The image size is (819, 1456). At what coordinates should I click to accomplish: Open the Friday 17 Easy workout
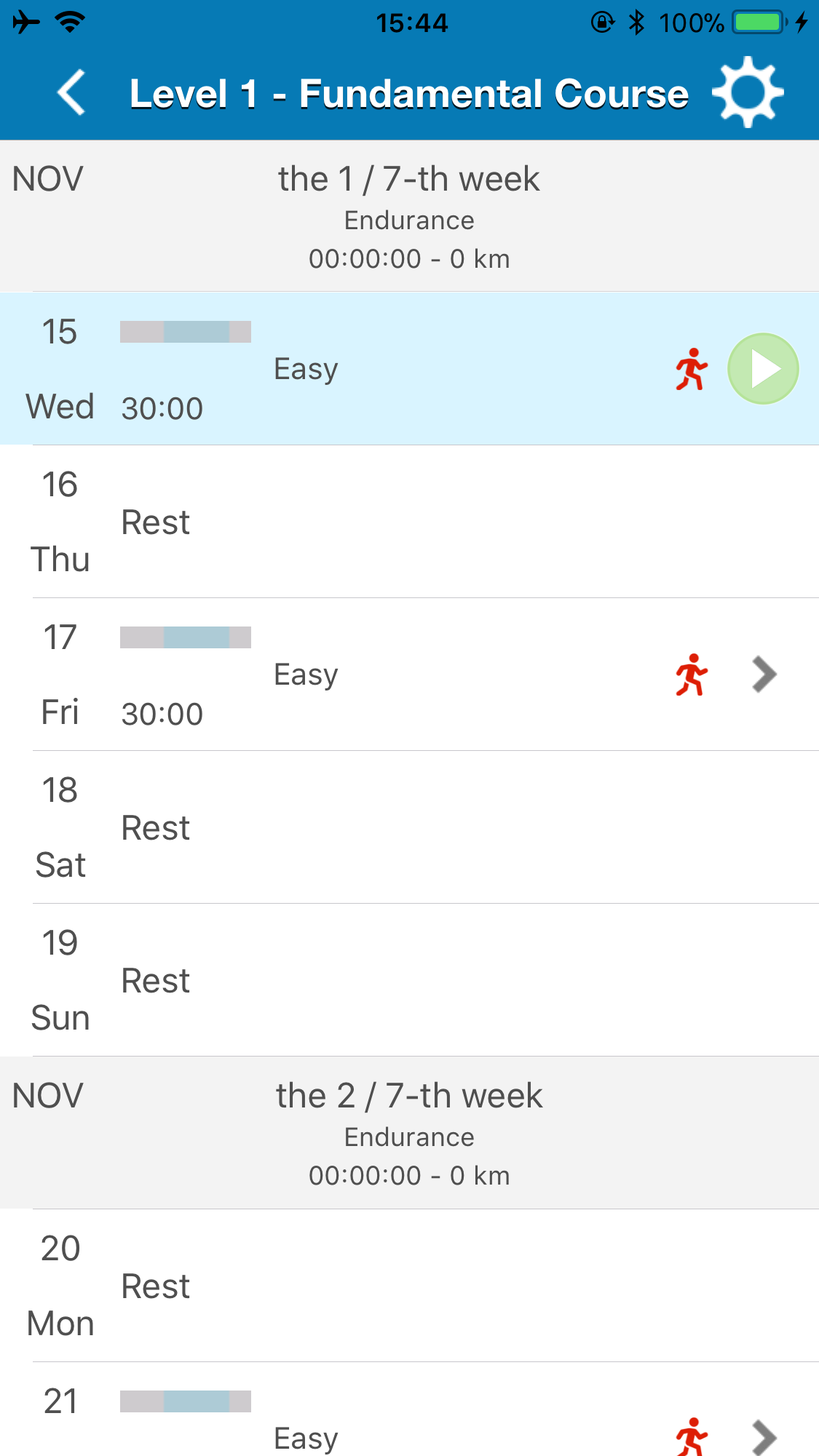[x=409, y=675]
